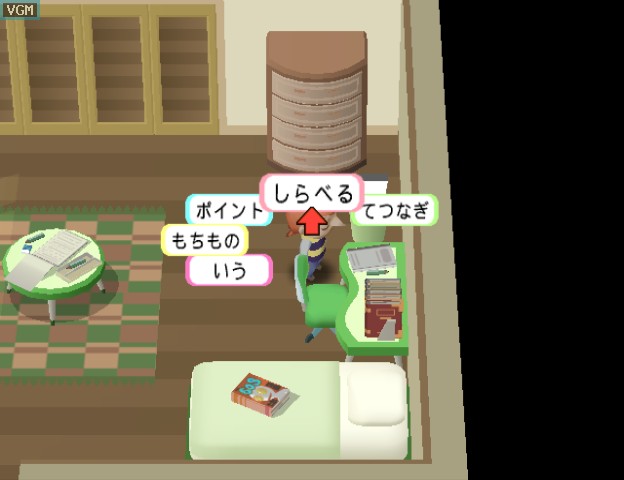Select the いう speak command

pos(229,270)
